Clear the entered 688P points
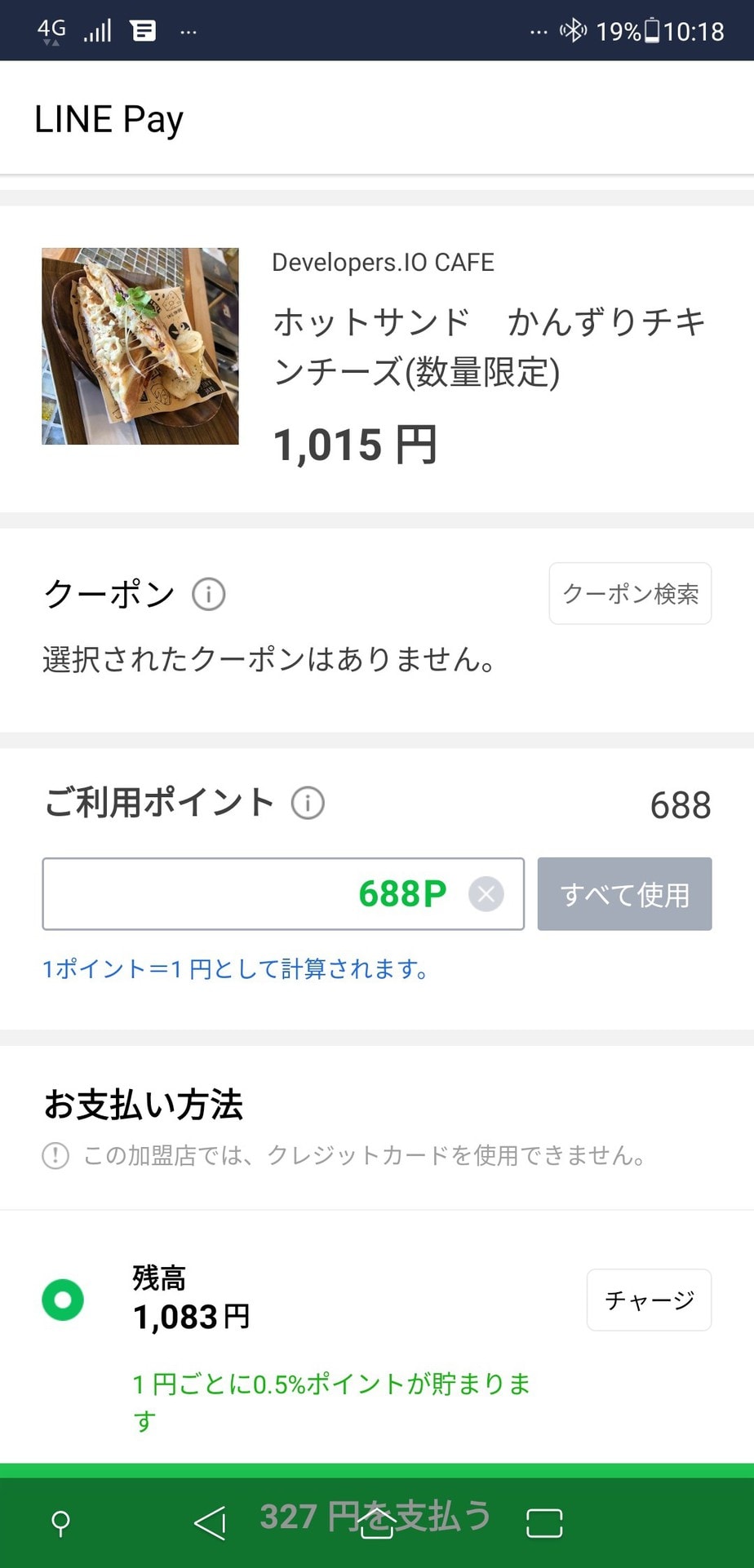Screen dimensions: 754x1568 486,895
